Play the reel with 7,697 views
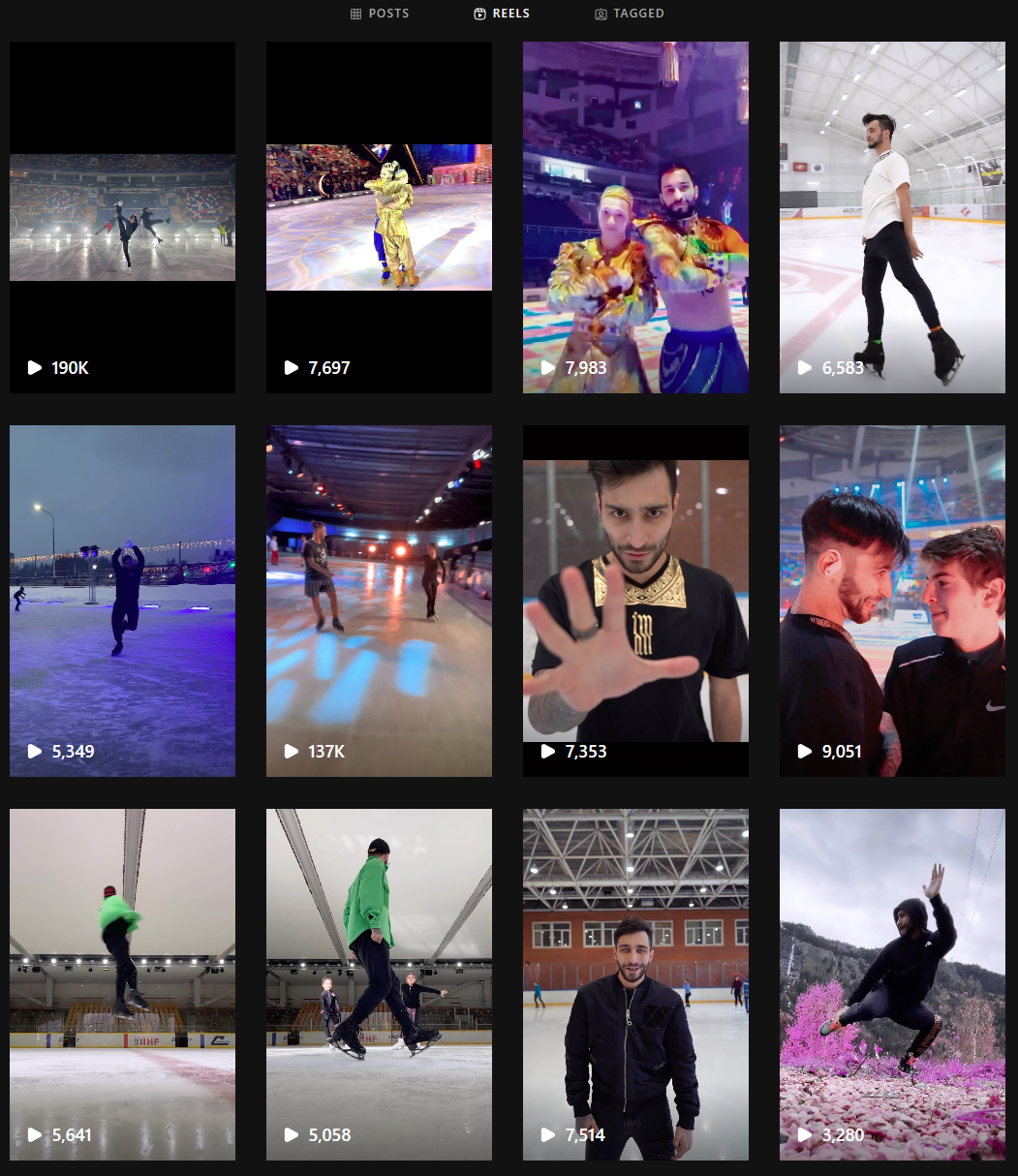This screenshot has height=1176, width=1018. pyautogui.click(x=379, y=217)
